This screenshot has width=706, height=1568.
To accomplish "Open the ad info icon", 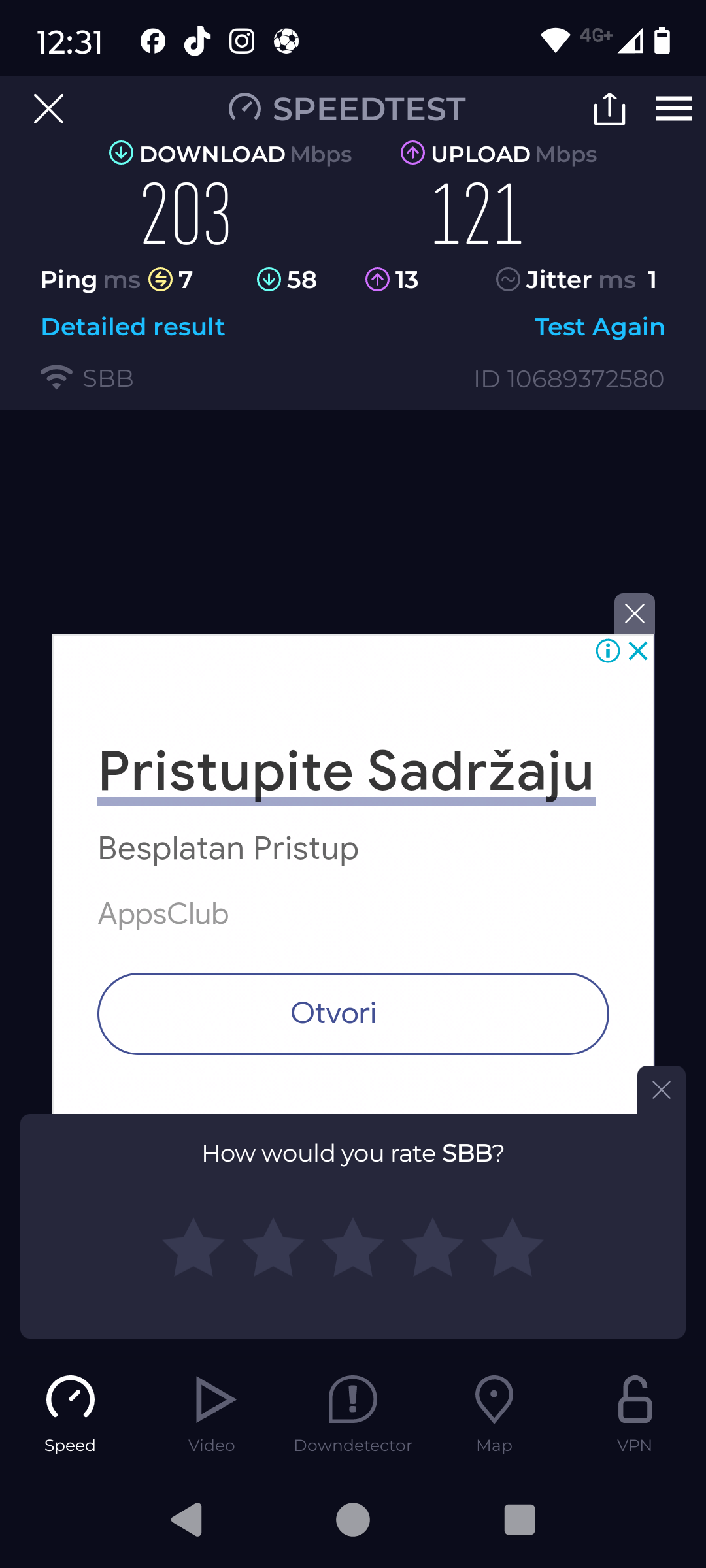I will (x=608, y=651).
